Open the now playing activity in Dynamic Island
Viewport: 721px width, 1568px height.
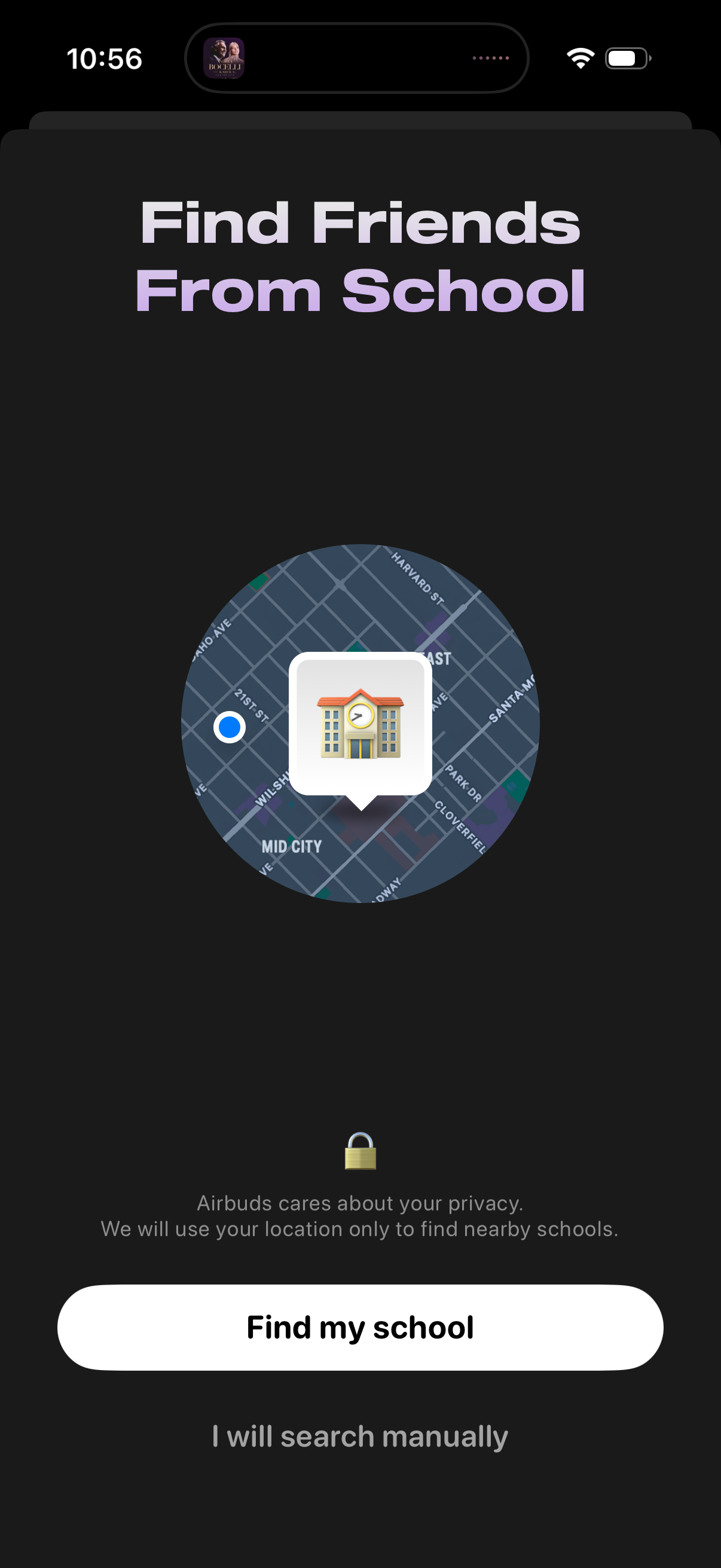(356, 59)
